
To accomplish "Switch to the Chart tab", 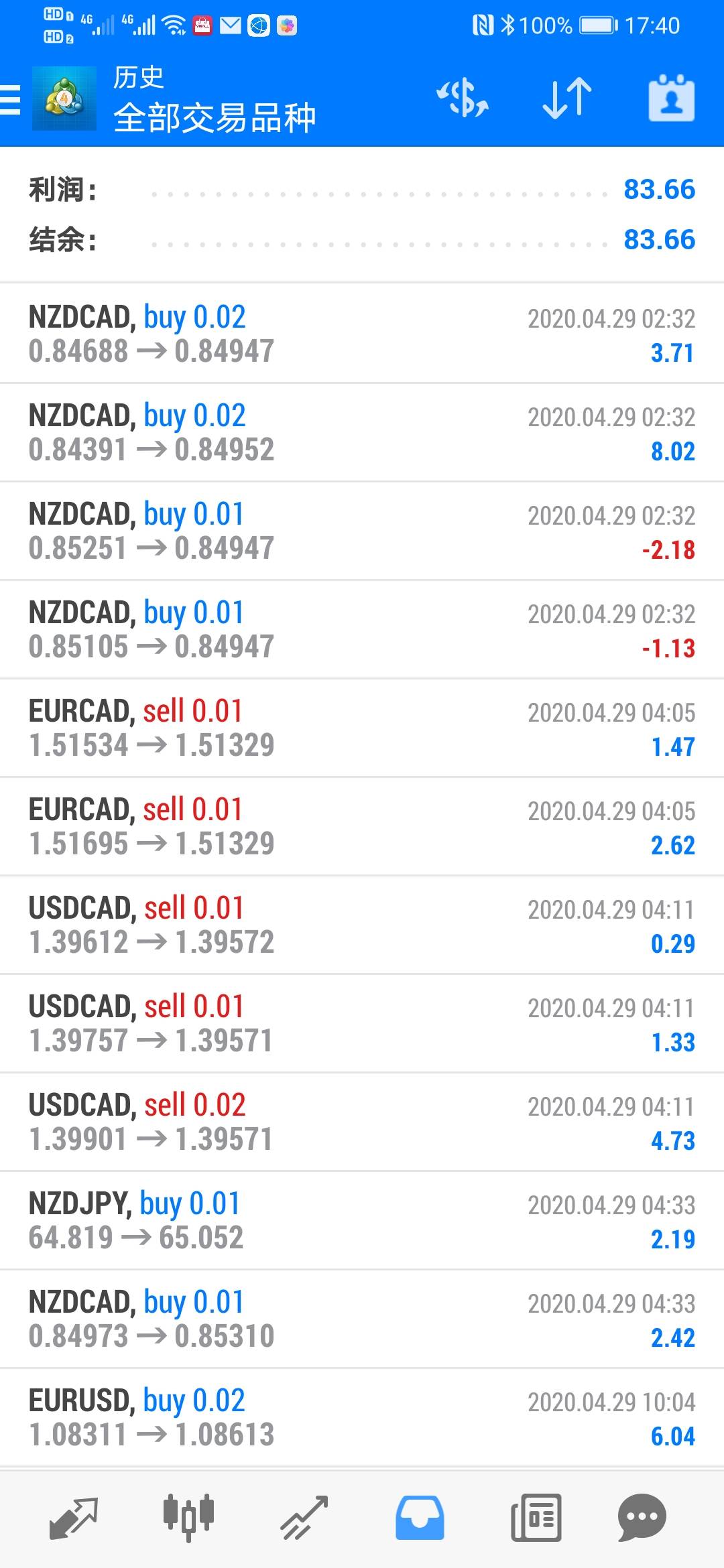I will pos(188,1518).
